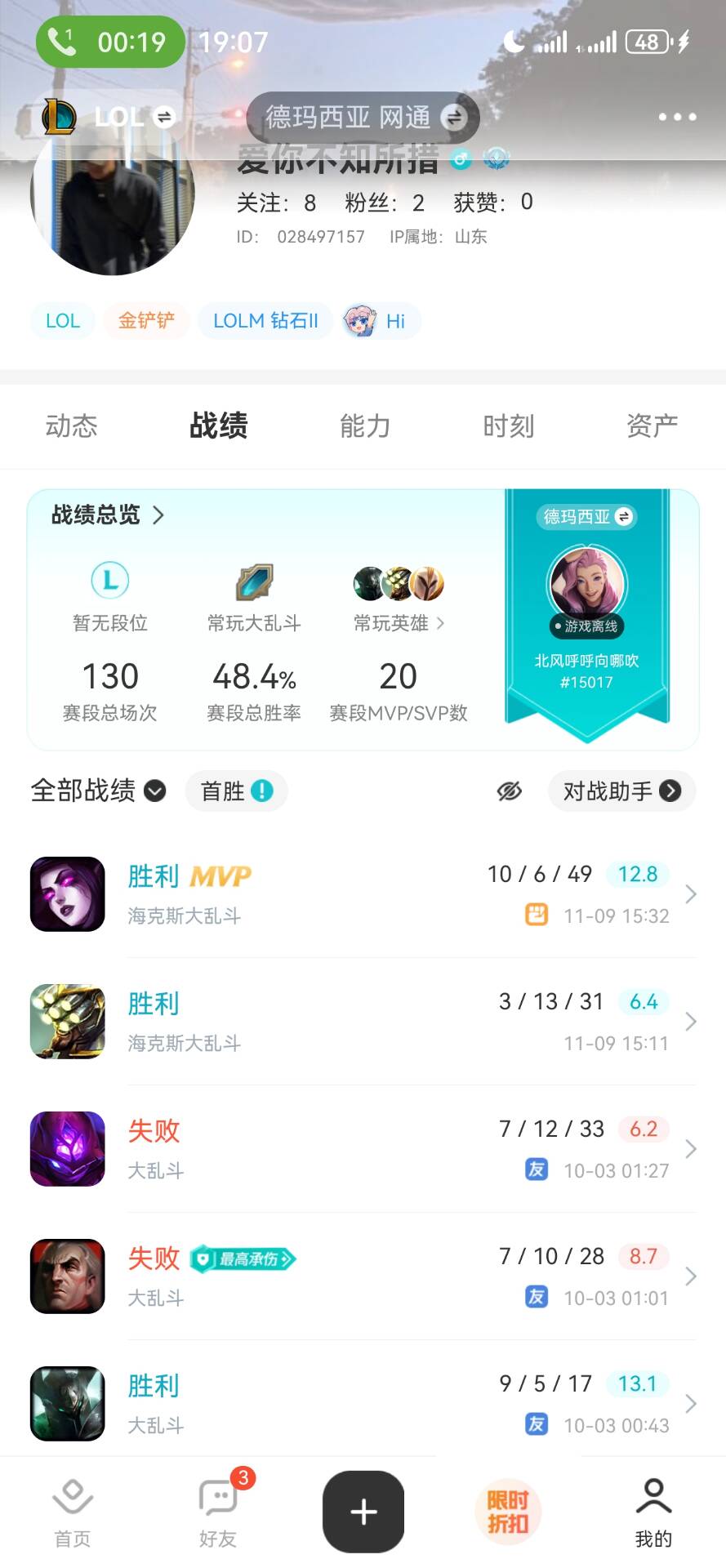Change server 德玛西亚 网通
This screenshot has height=1568, width=726.
click(363, 118)
